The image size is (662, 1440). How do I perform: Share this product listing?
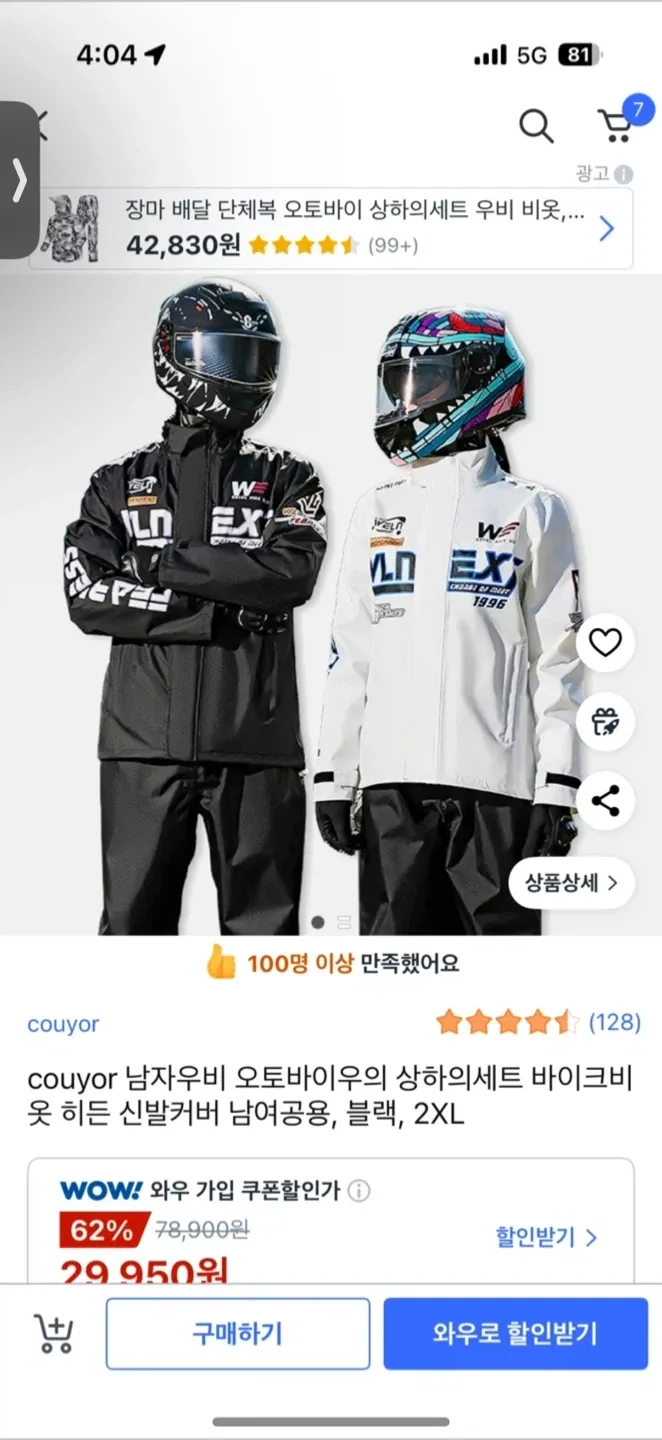click(x=605, y=801)
